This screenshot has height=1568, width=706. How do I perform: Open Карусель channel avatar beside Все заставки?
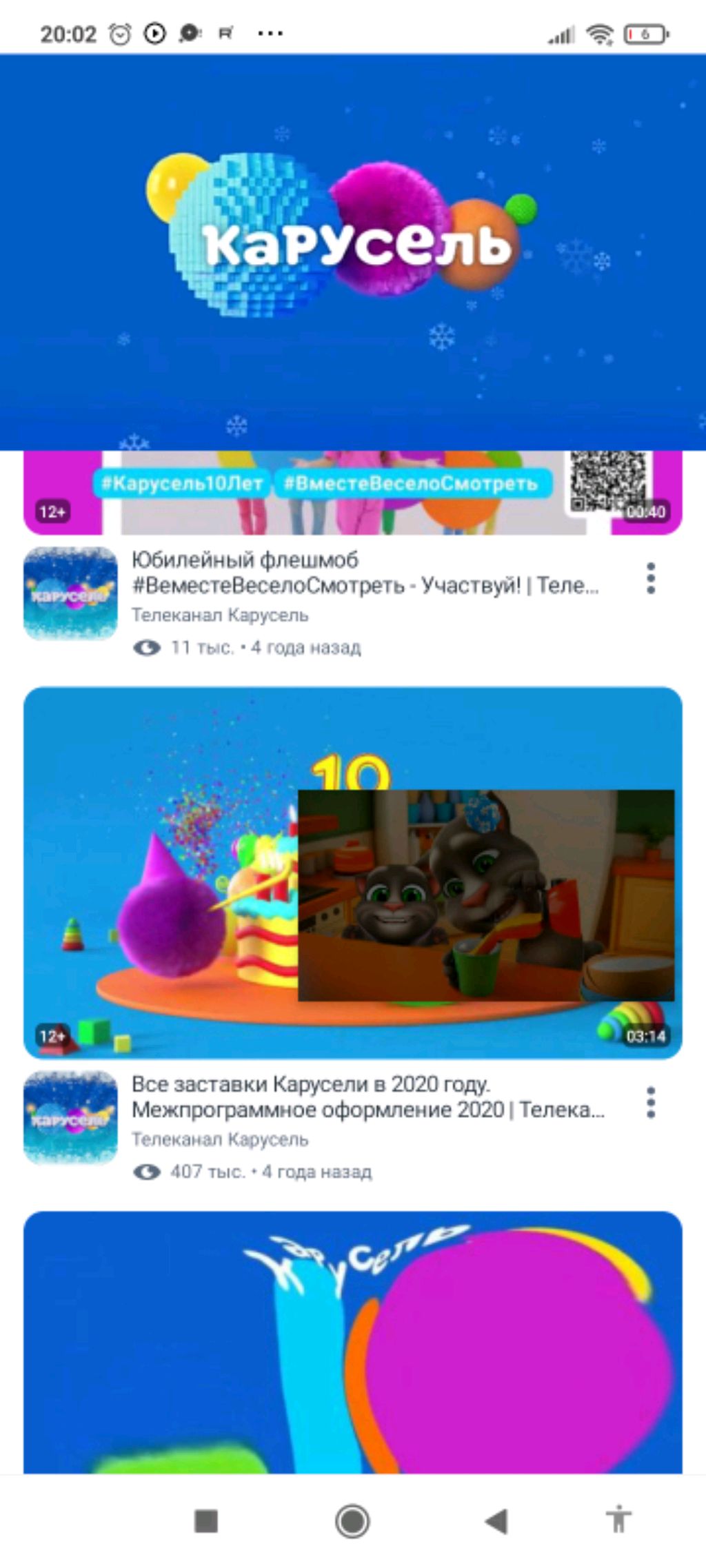(x=70, y=1117)
